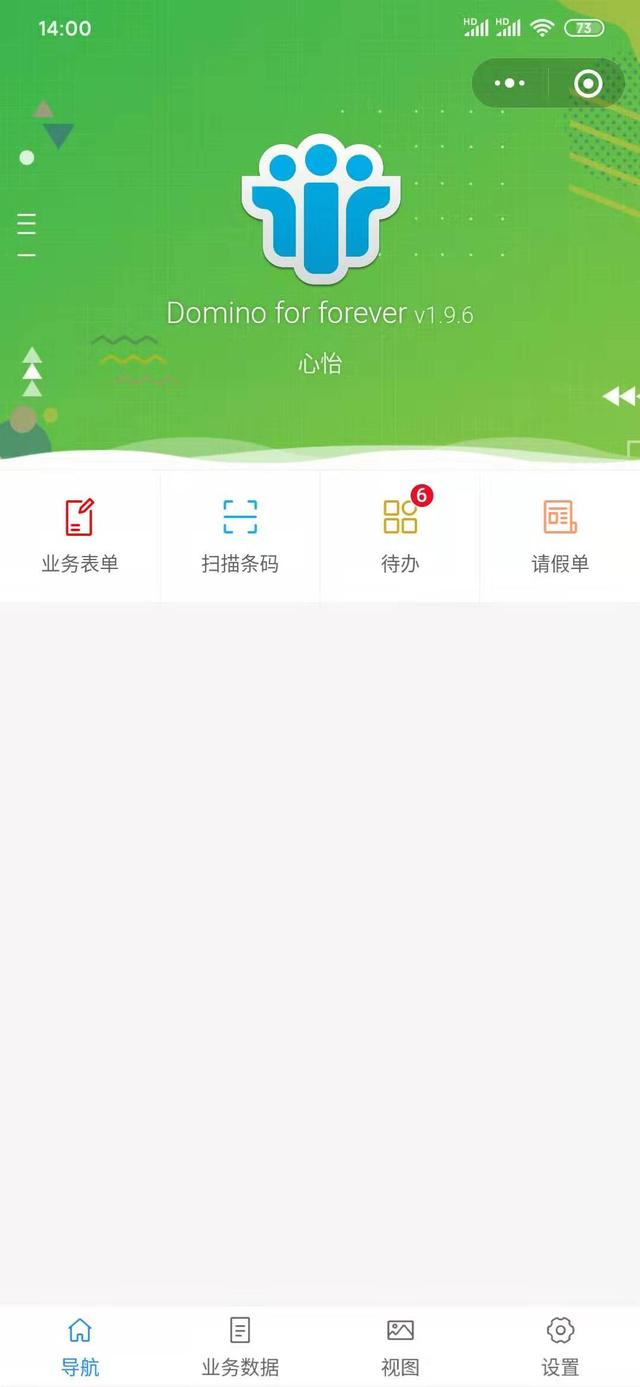Switch to the 业务数据 tab
The width and height of the screenshot is (640, 1387).
[240, 1346]
